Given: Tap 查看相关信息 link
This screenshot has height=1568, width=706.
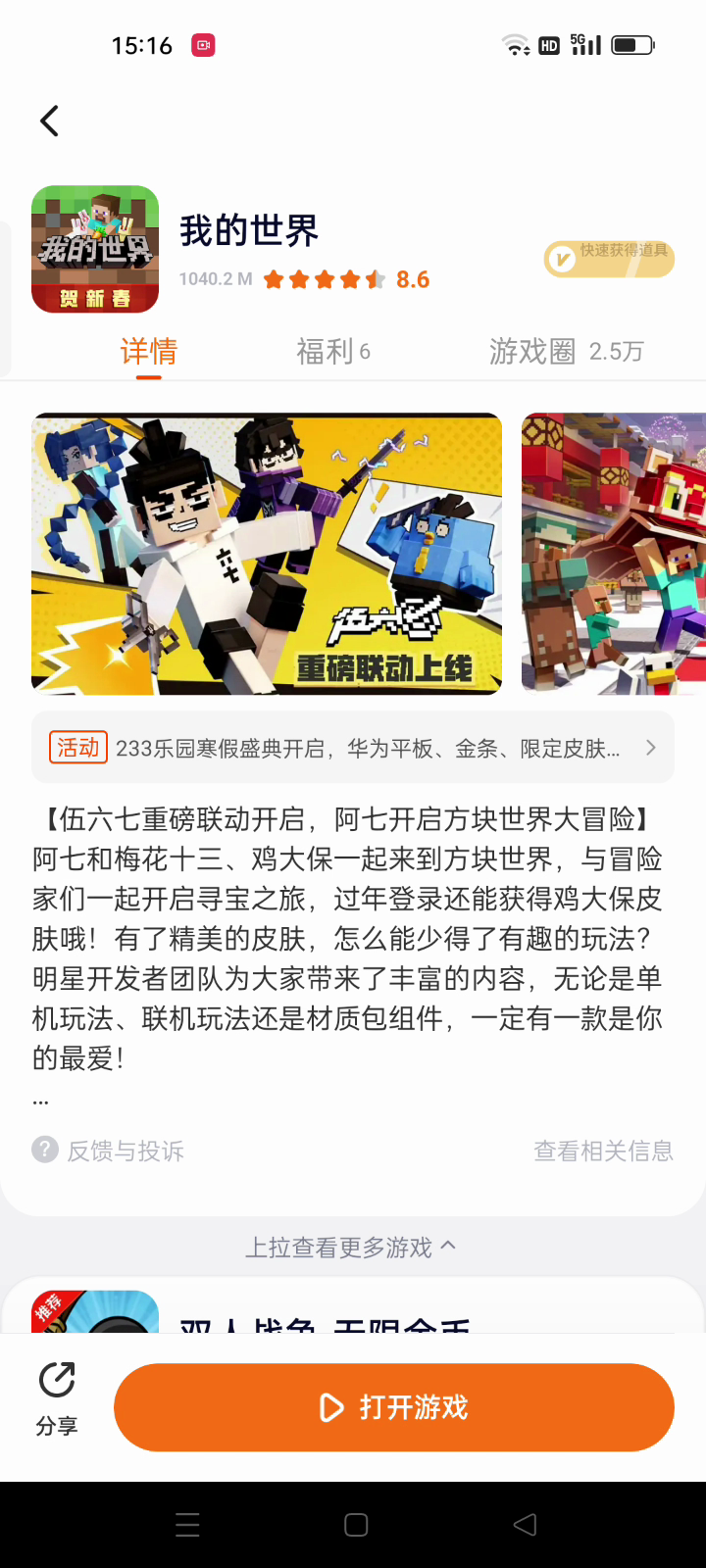Looking at the screenshot, I should pos(603,1151).
